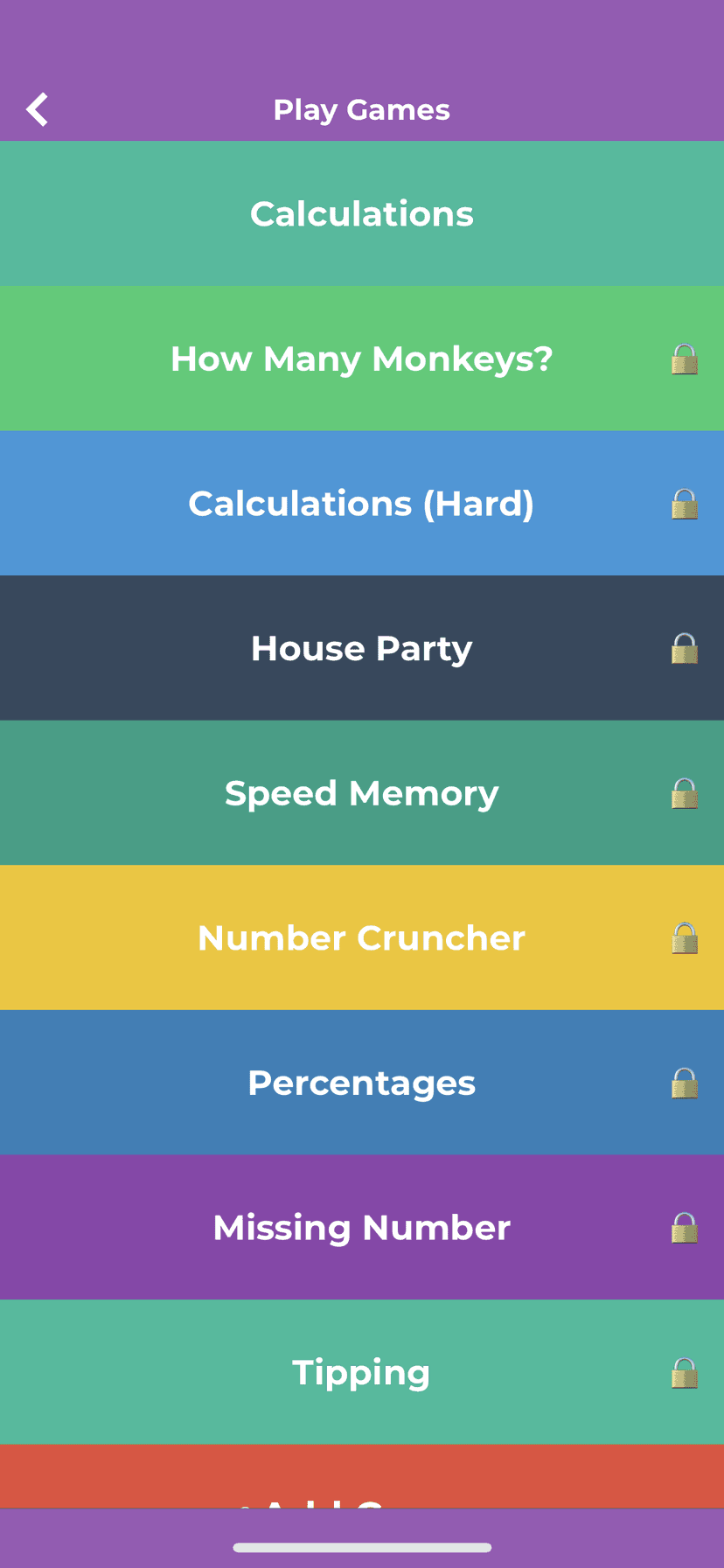Open the Tipping game
The height and width of the screenshot is (1568, 724).
pyautogui.click(x=362, y=1372)
